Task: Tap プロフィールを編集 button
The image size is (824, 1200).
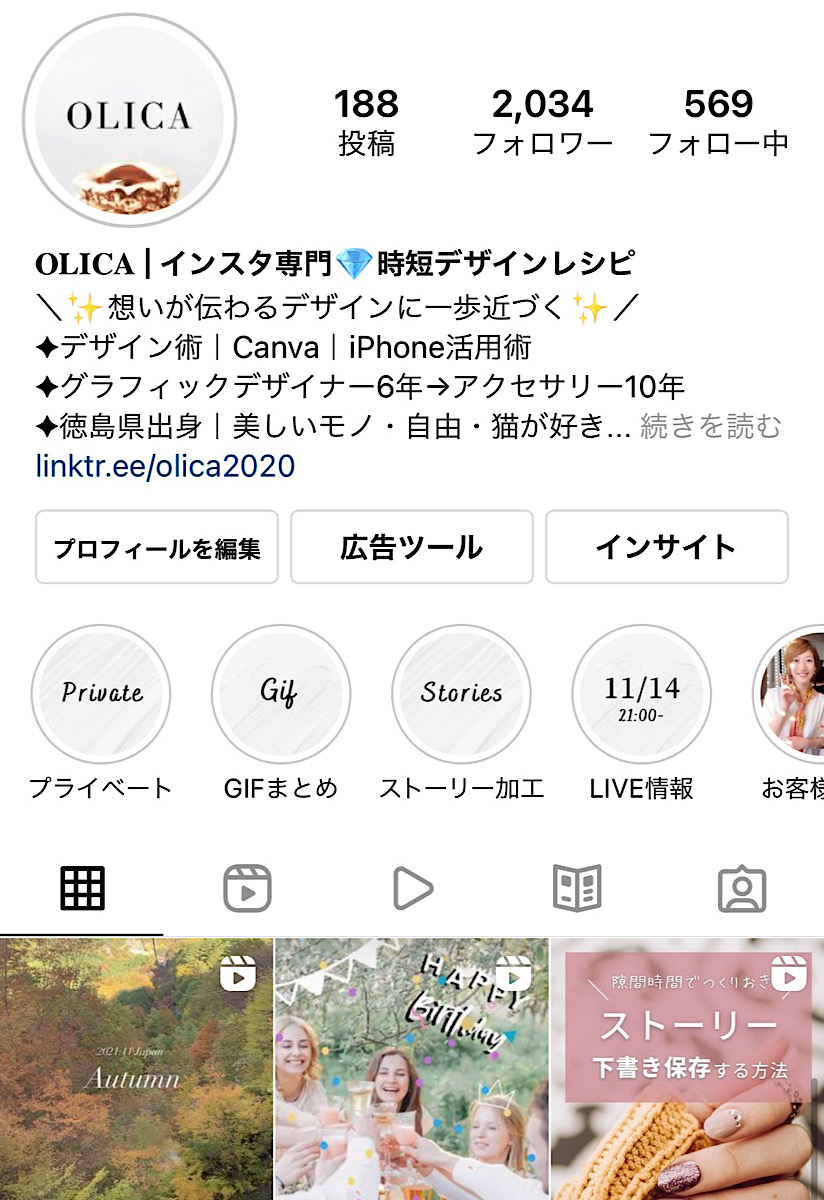Action: click(x=156, y=547)
